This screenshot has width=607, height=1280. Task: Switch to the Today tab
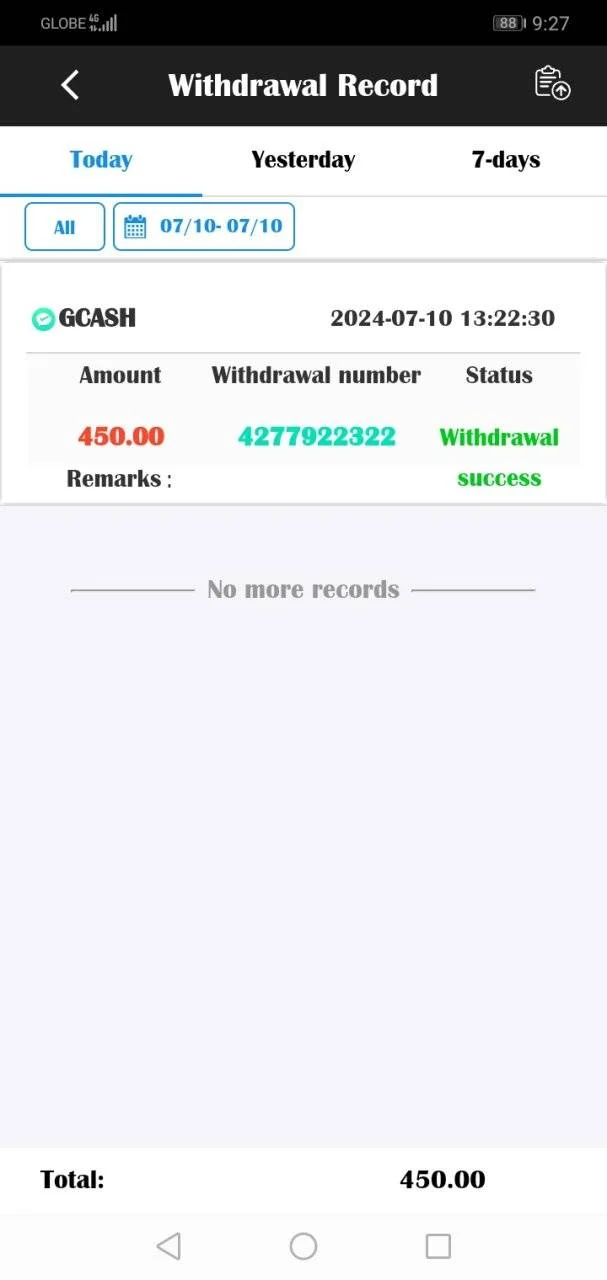click(x=101, y=160)
